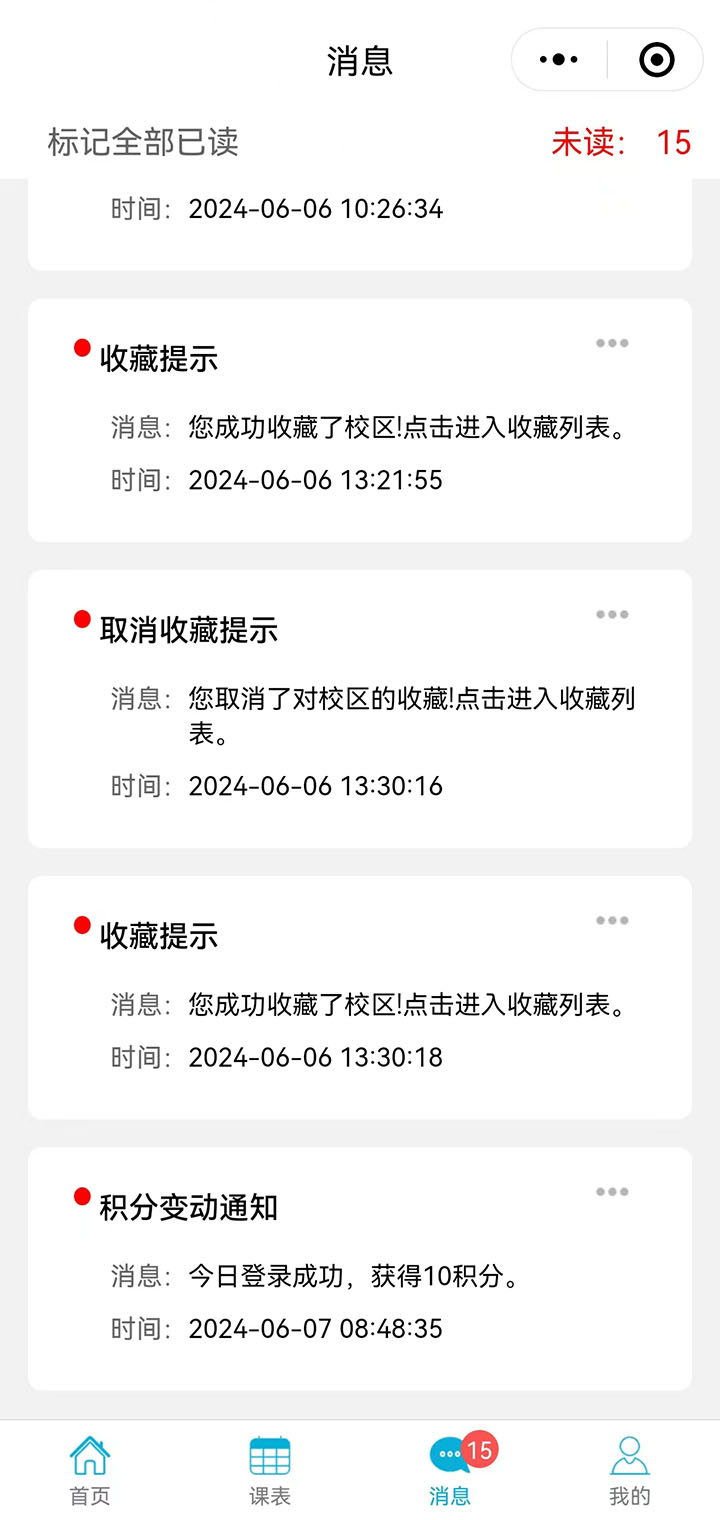Open the mini program more-options menu
Image resolution: width=720 pixels, height=1520 pixels.
coord(559,60)
